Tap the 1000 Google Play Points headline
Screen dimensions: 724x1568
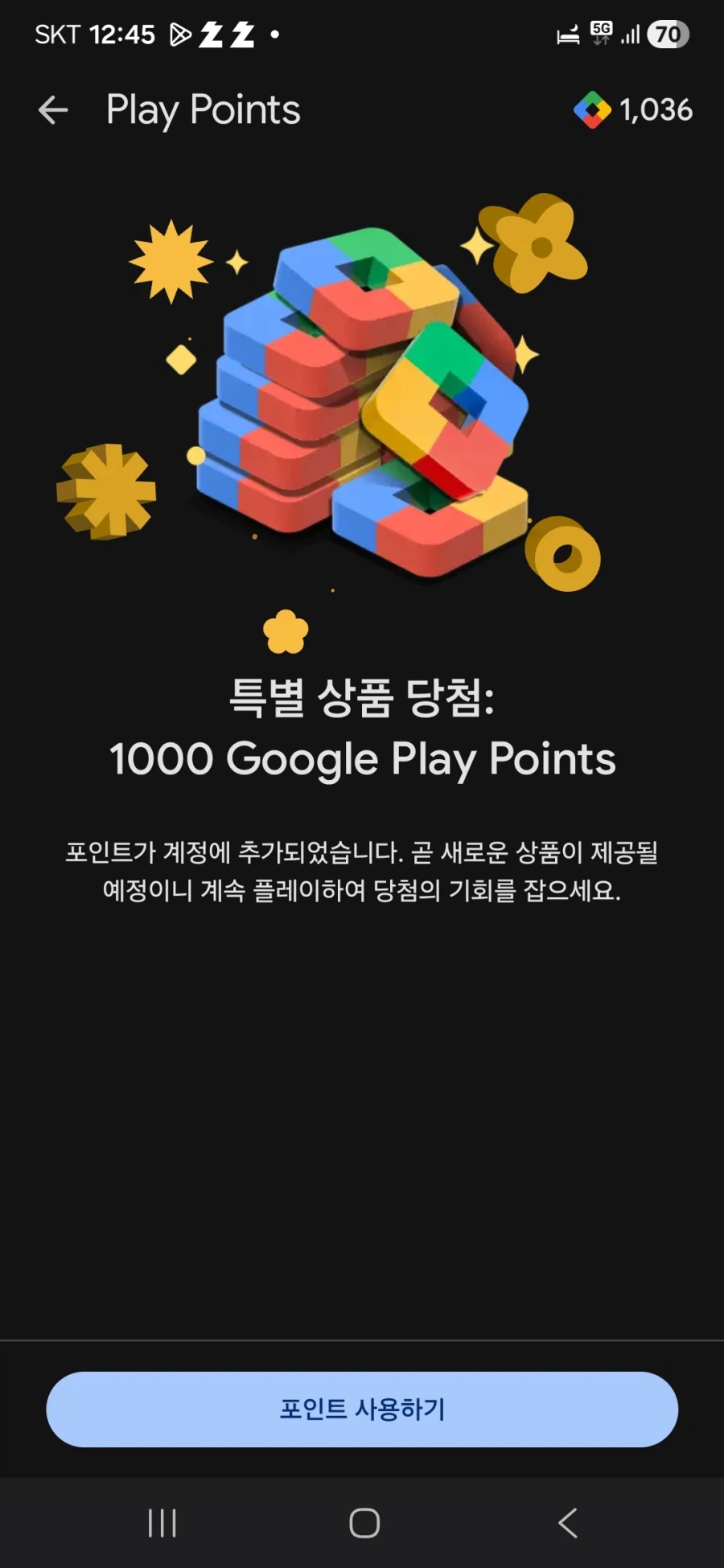coord(362,757)
